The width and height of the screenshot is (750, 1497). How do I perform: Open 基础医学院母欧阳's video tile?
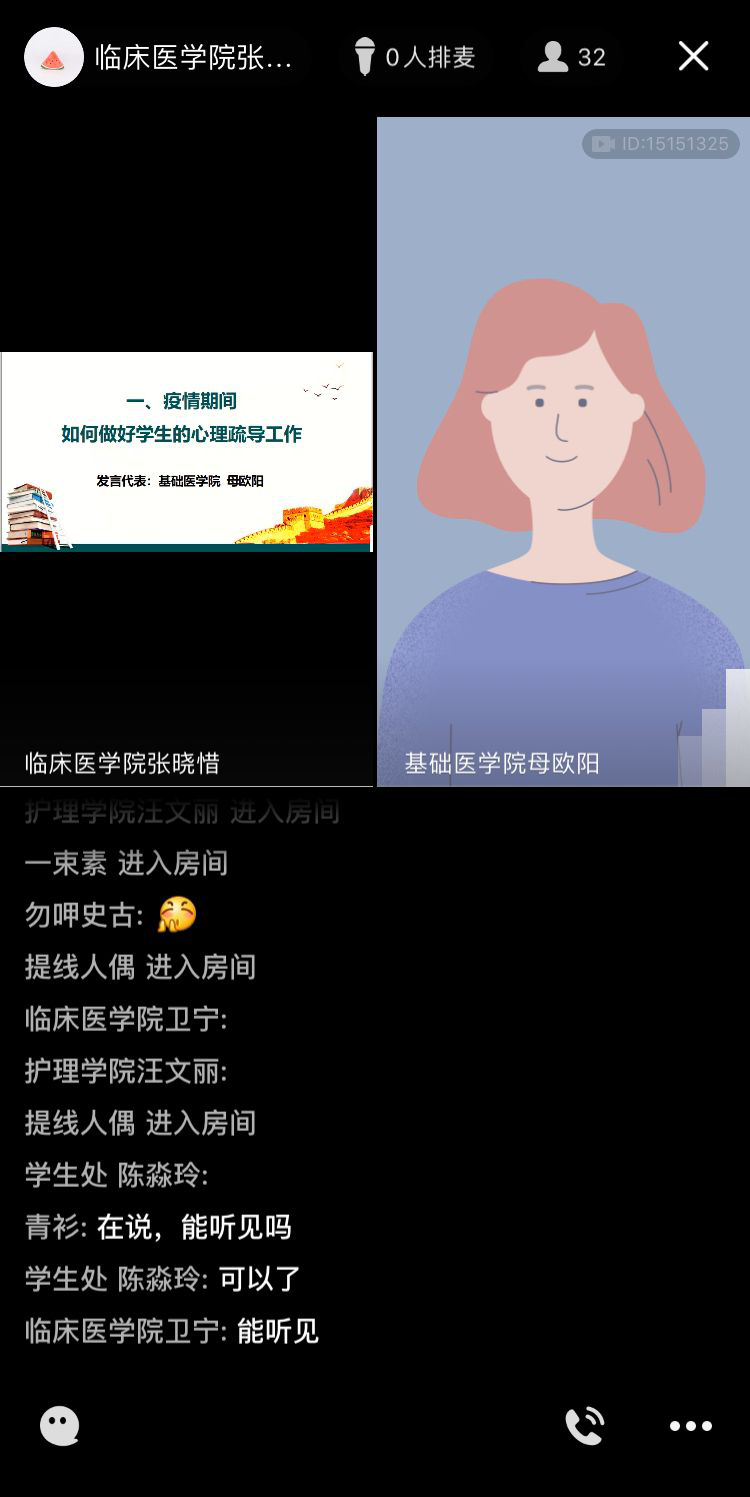(x=563, y=451)
